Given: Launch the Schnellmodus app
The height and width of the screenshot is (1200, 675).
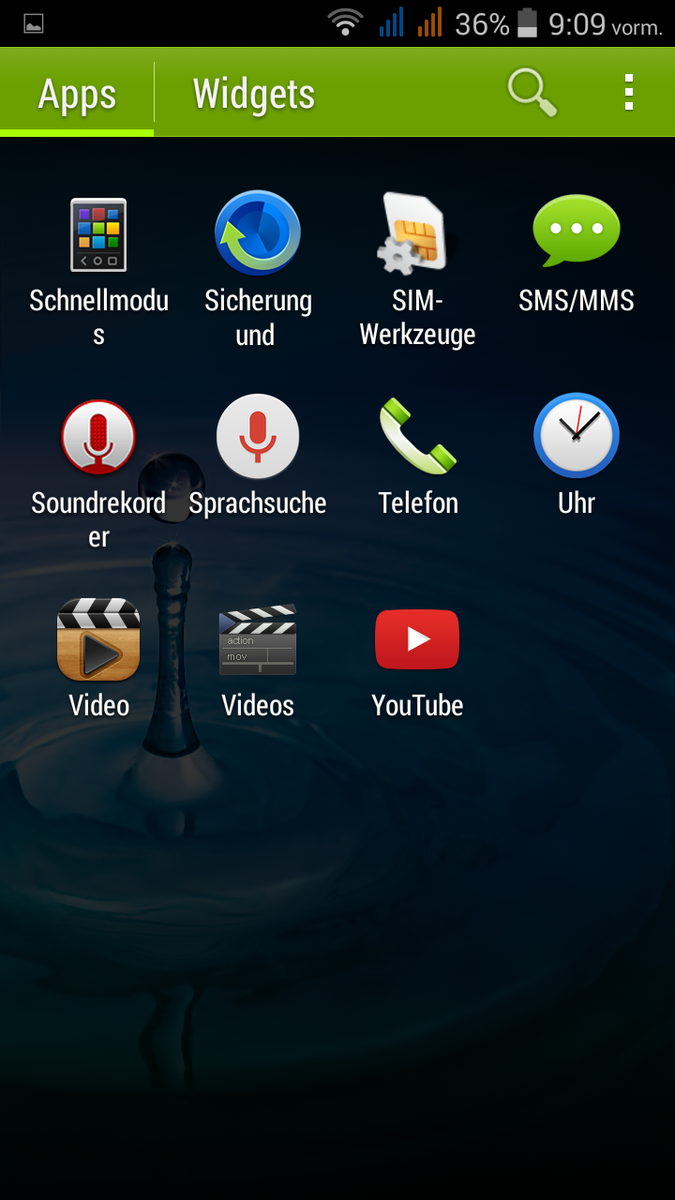Looking at the screenshot, I should tap(98, 236).
